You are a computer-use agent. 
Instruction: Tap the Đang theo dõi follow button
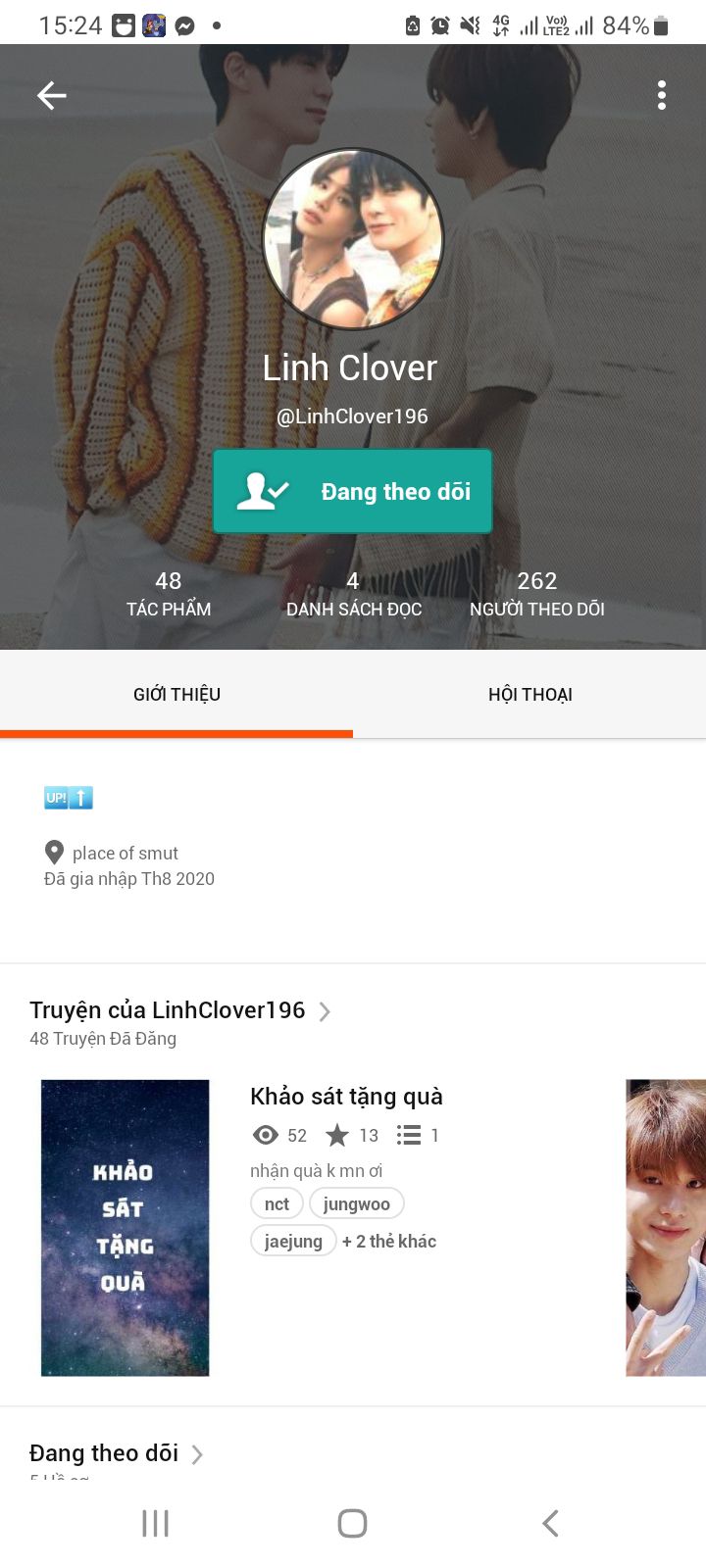[x=352, y=491]
